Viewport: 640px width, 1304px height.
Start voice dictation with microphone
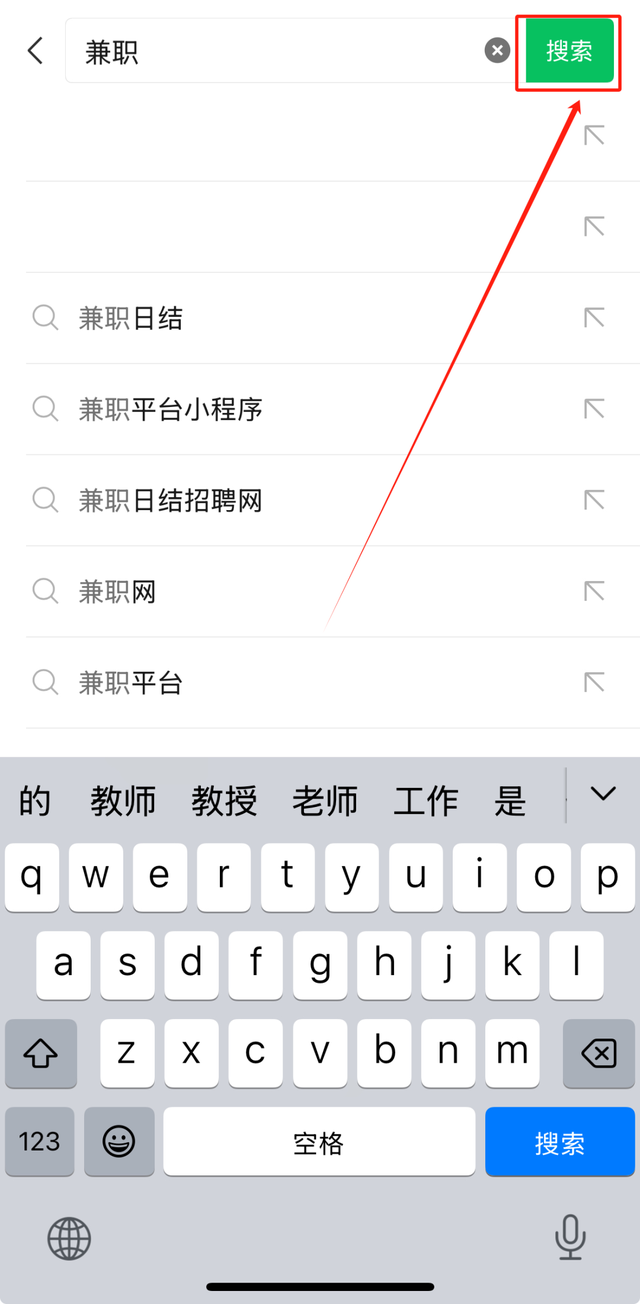click(570, 1238)
